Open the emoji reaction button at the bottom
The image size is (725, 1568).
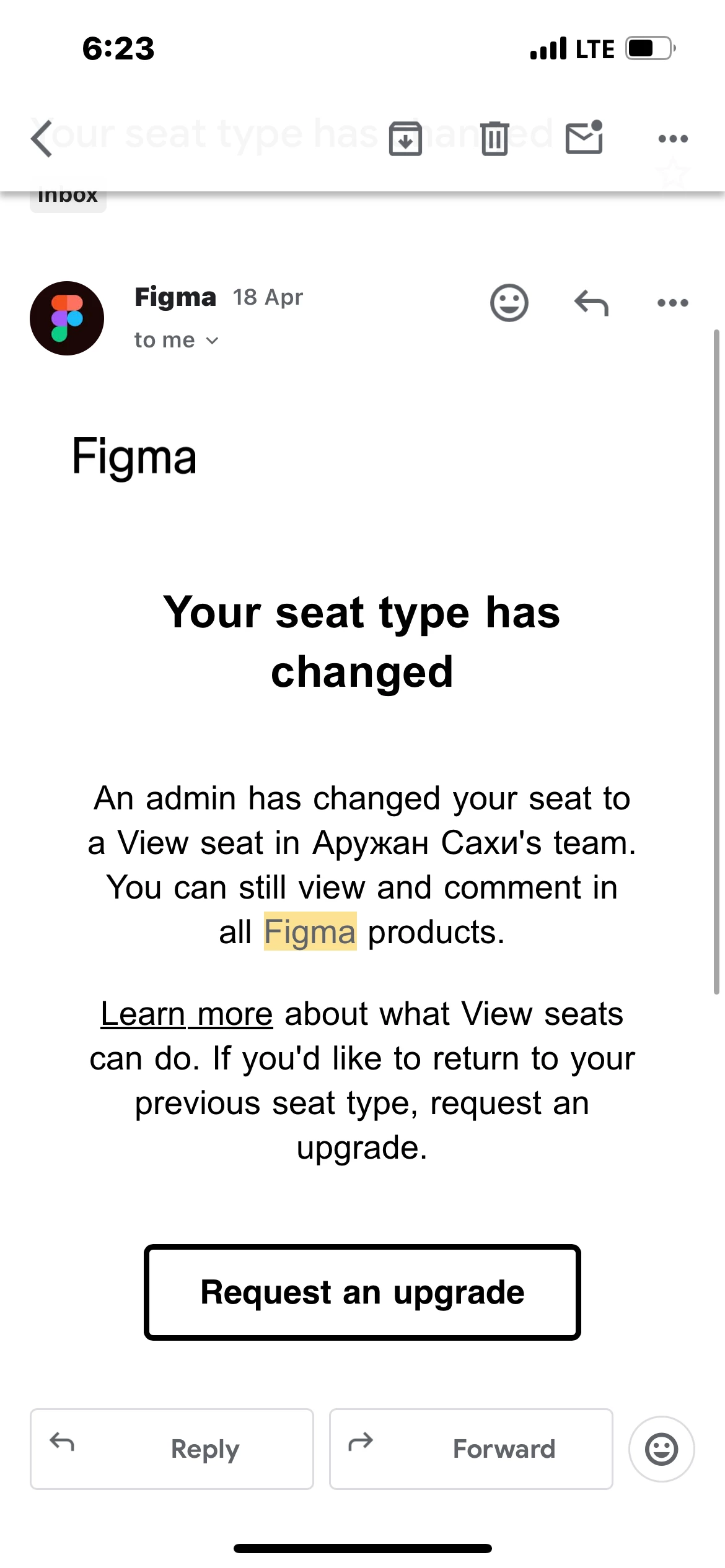pyautogui.click(x=661, y=1449)
